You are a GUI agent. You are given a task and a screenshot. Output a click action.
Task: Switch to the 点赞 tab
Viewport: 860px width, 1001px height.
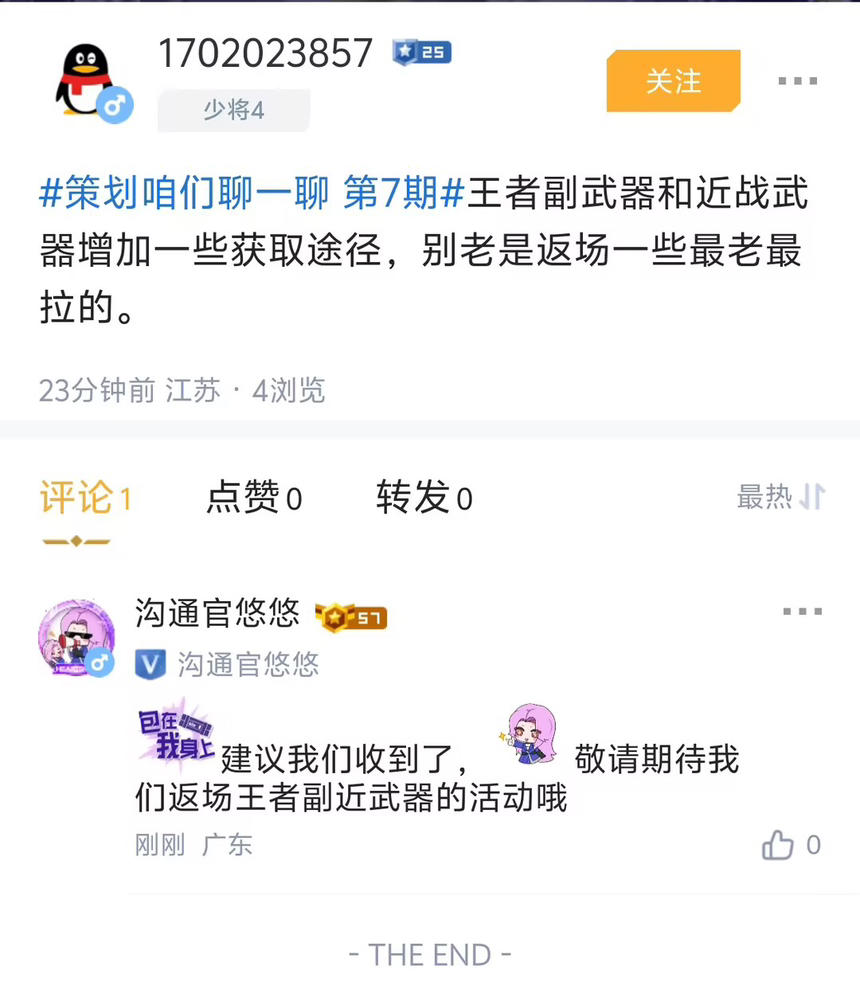(254, 497)
